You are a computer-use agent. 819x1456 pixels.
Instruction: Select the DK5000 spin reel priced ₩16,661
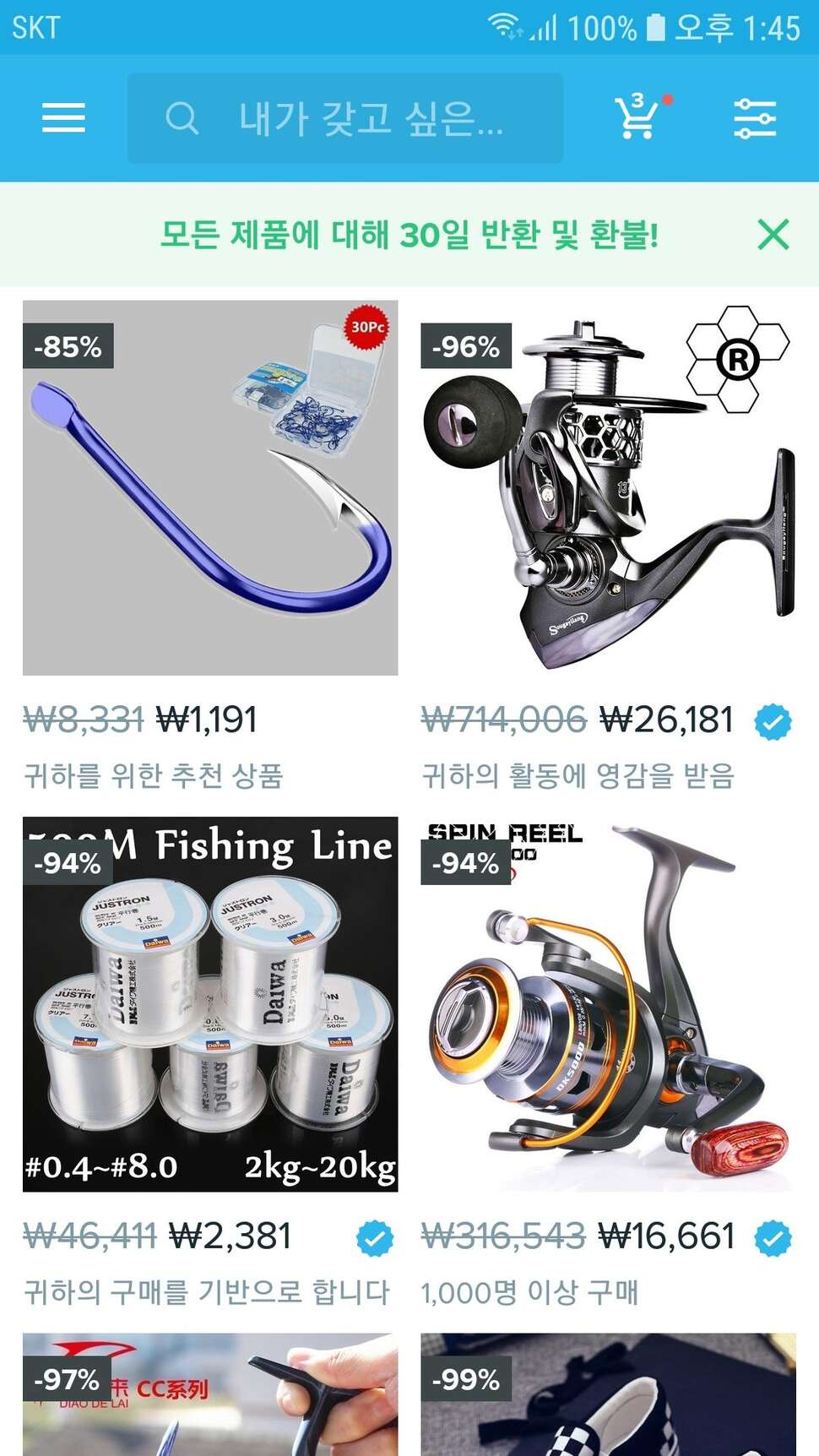pos(608,1004)
